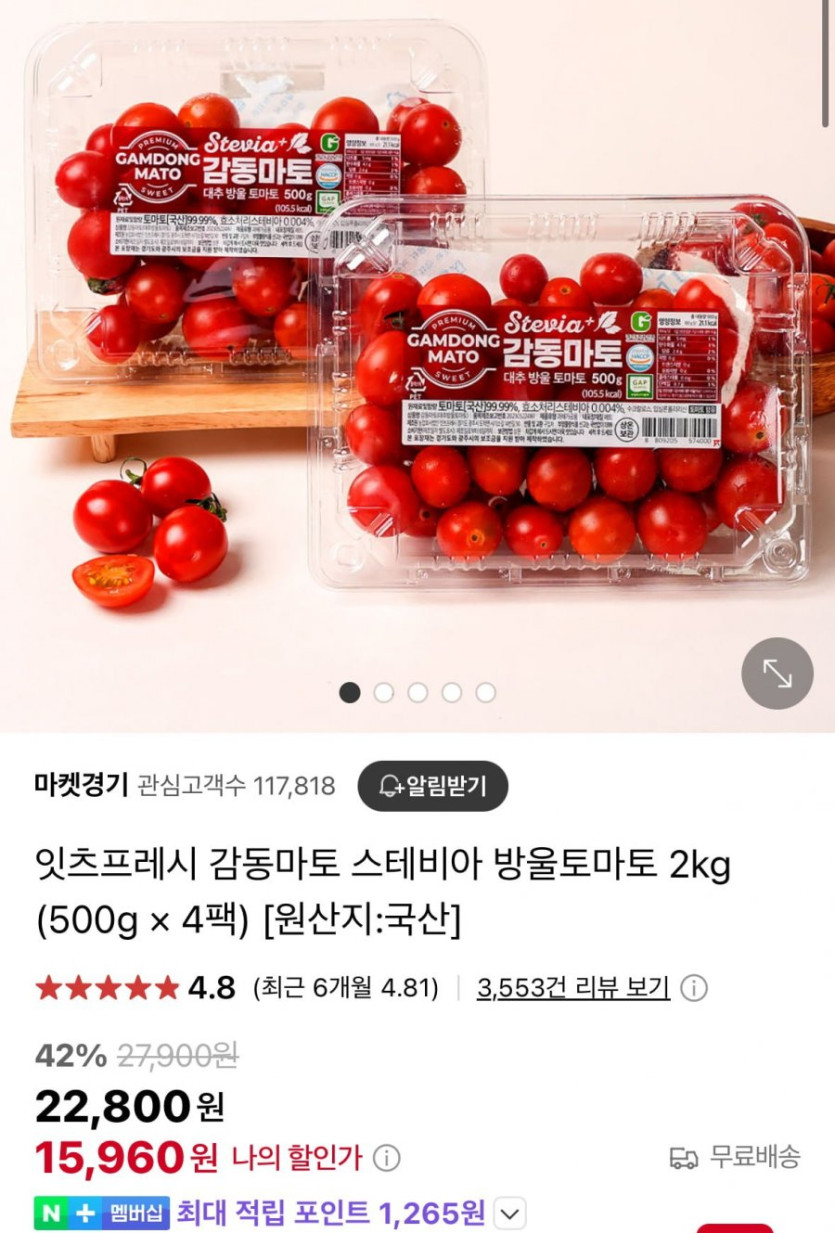Open the 3,553건 리뷰 보기 link
This screenshot has height=1233, width=835.
(x=573, y=988)
